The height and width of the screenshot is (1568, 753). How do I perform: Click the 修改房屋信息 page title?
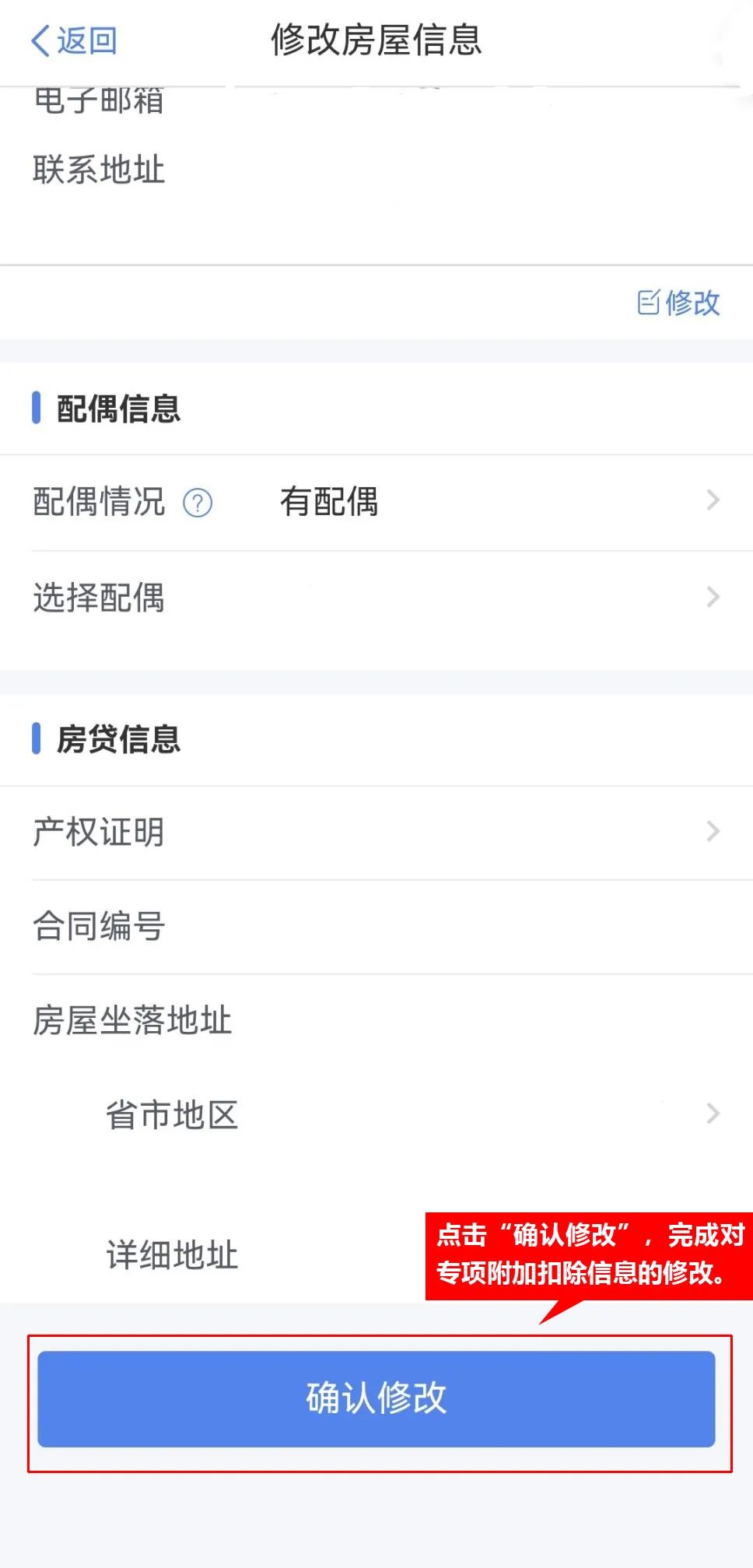pos(376,43)
